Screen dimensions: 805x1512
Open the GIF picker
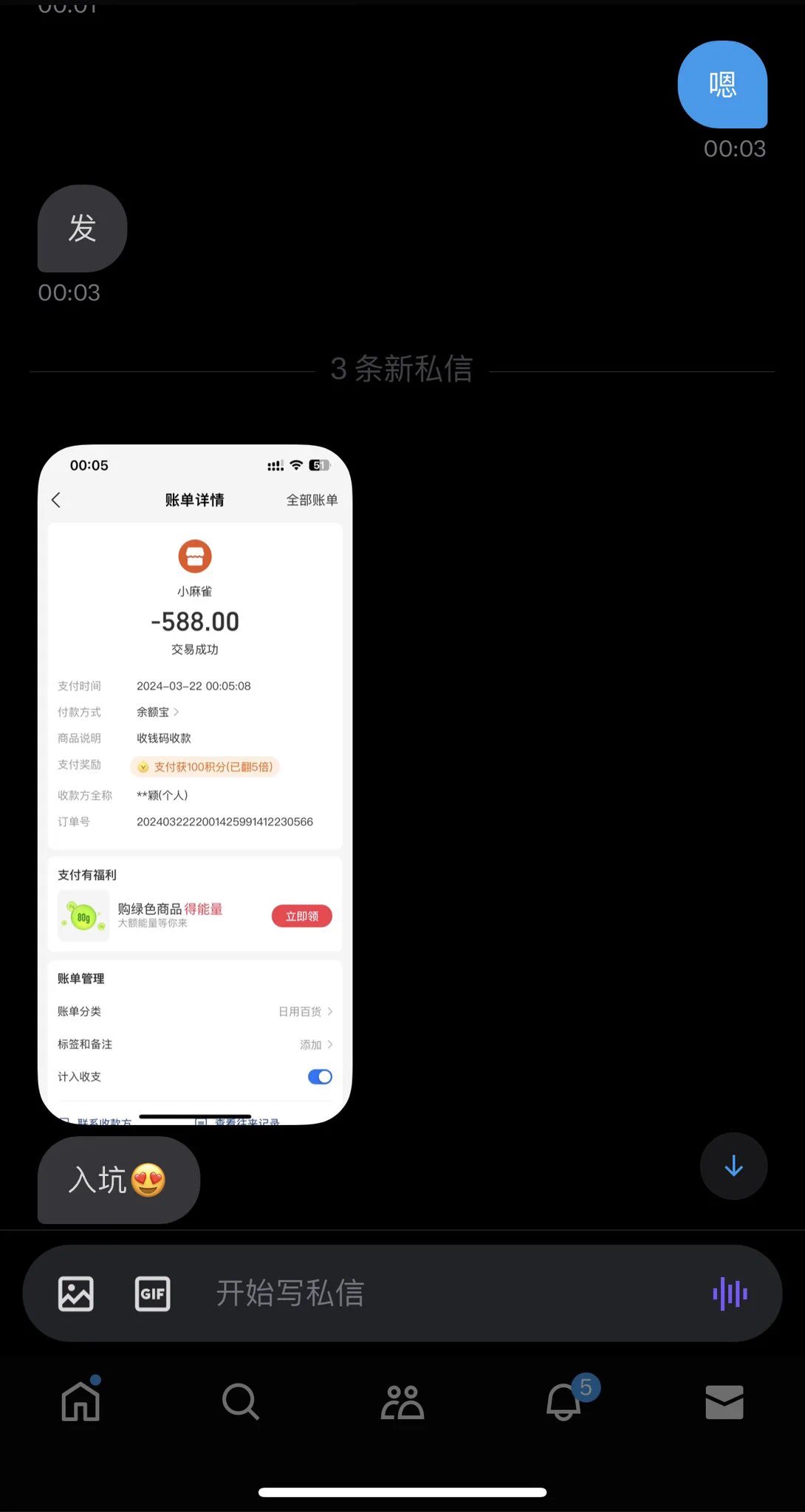pos(153,1293)
